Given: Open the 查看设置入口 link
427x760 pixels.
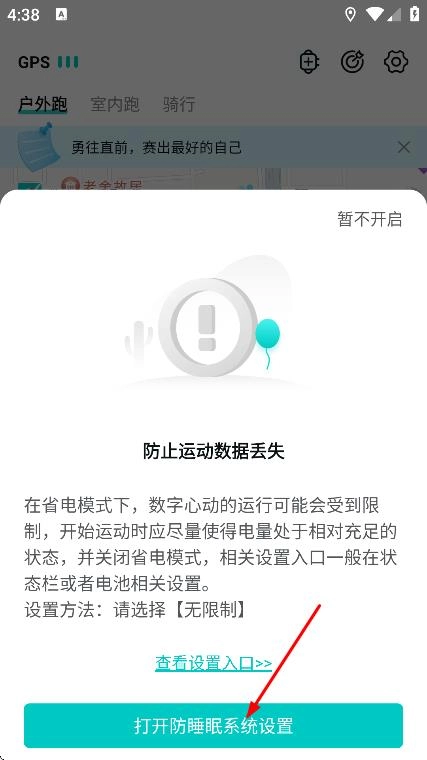Looking at the screenshot, I should point(214,663).
